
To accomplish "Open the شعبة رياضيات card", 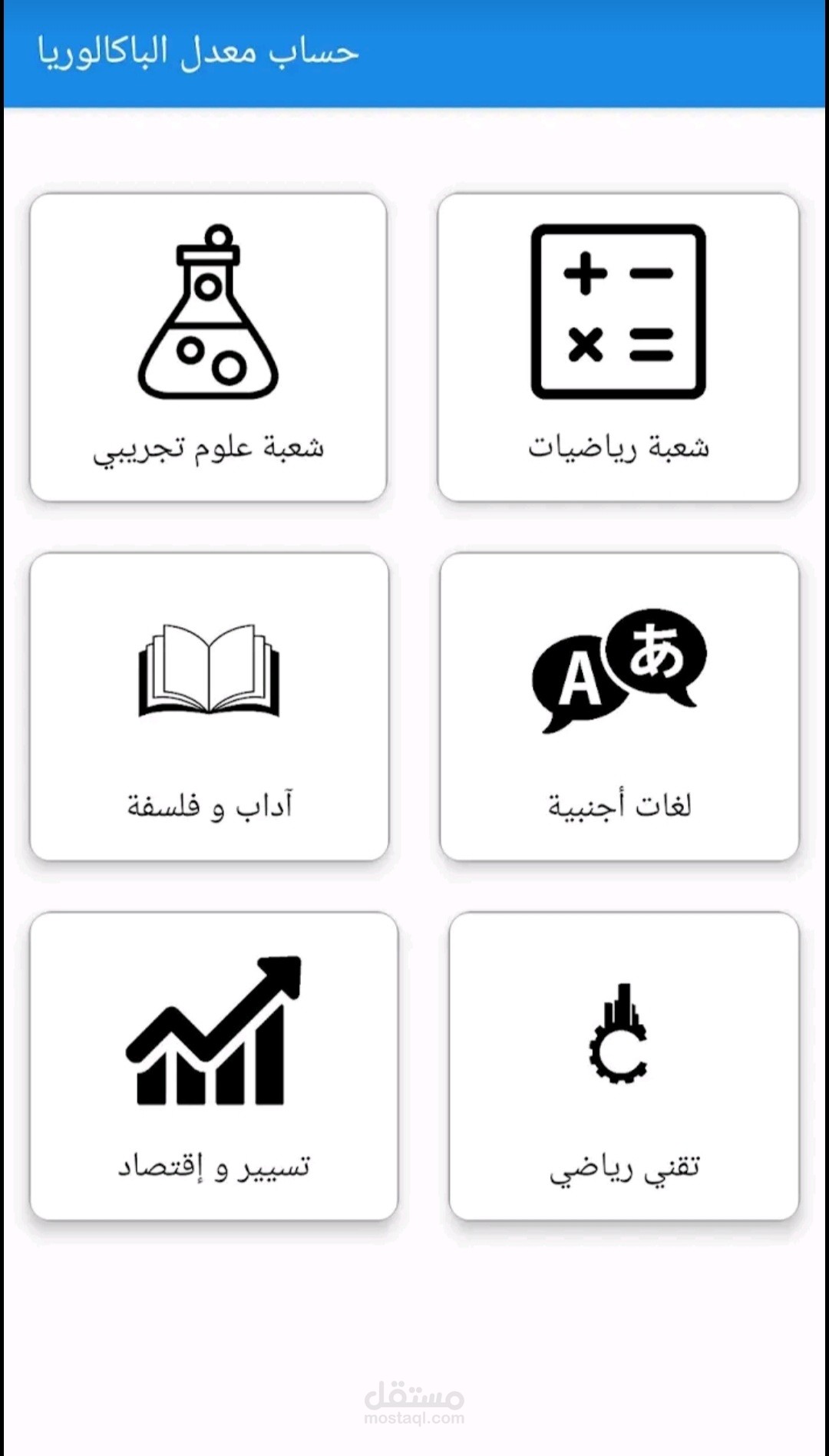I will [618, 345].
